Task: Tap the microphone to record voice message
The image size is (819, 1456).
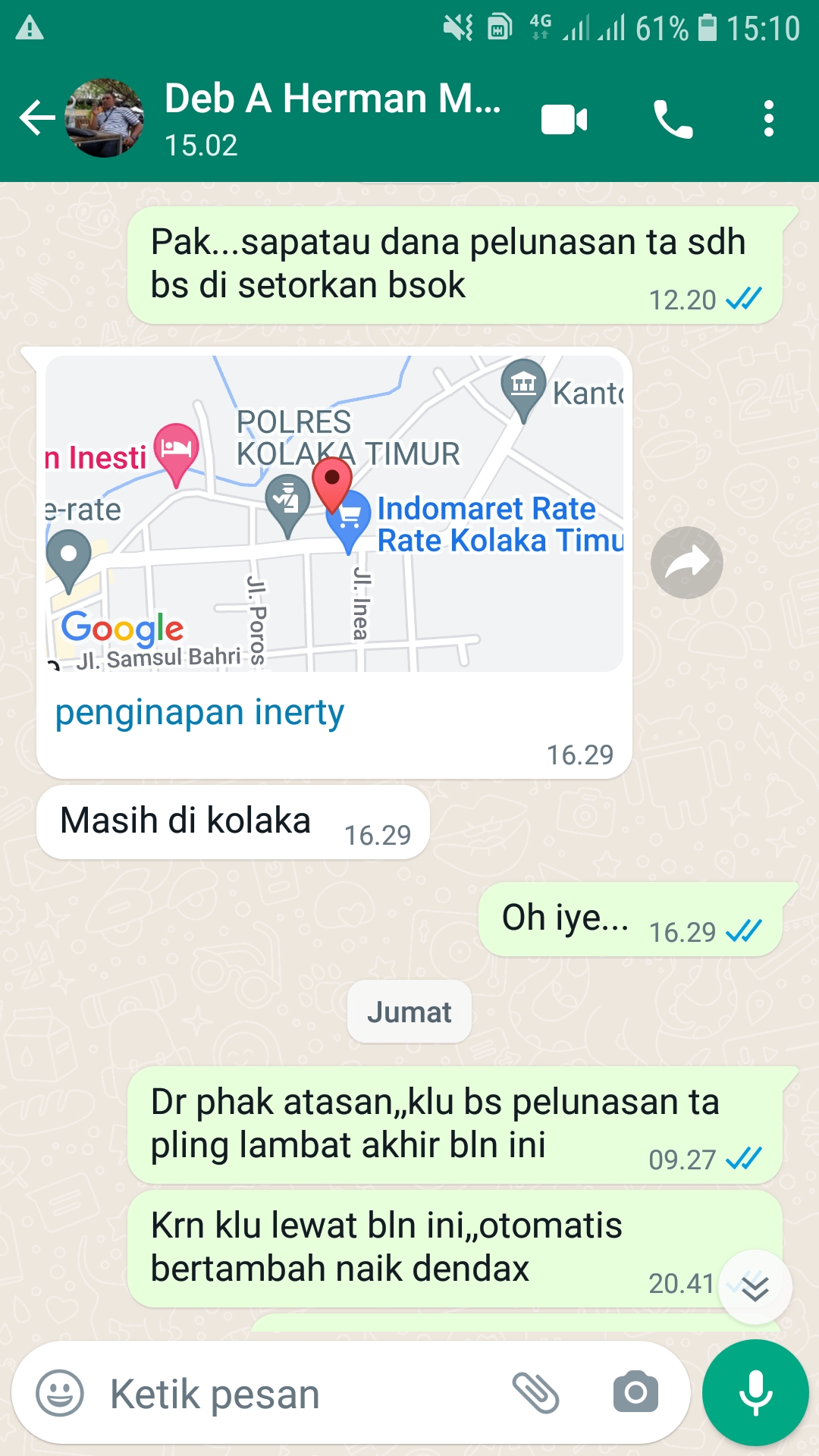Action: [755, 1393]
